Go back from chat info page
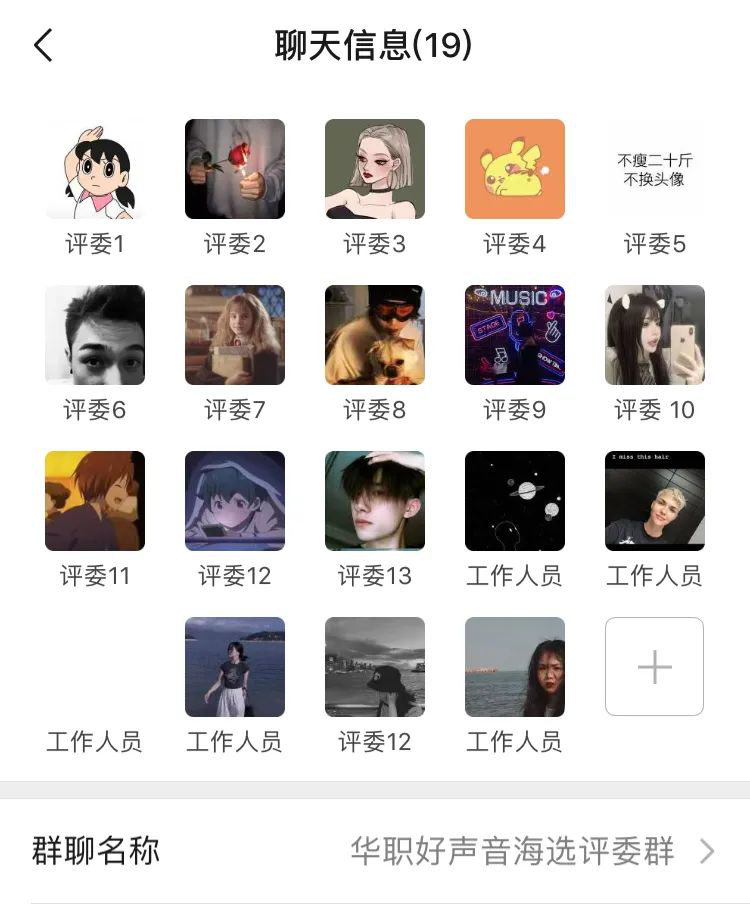The height and width of the screenshot is (908, 750). [x=43, y=46]
